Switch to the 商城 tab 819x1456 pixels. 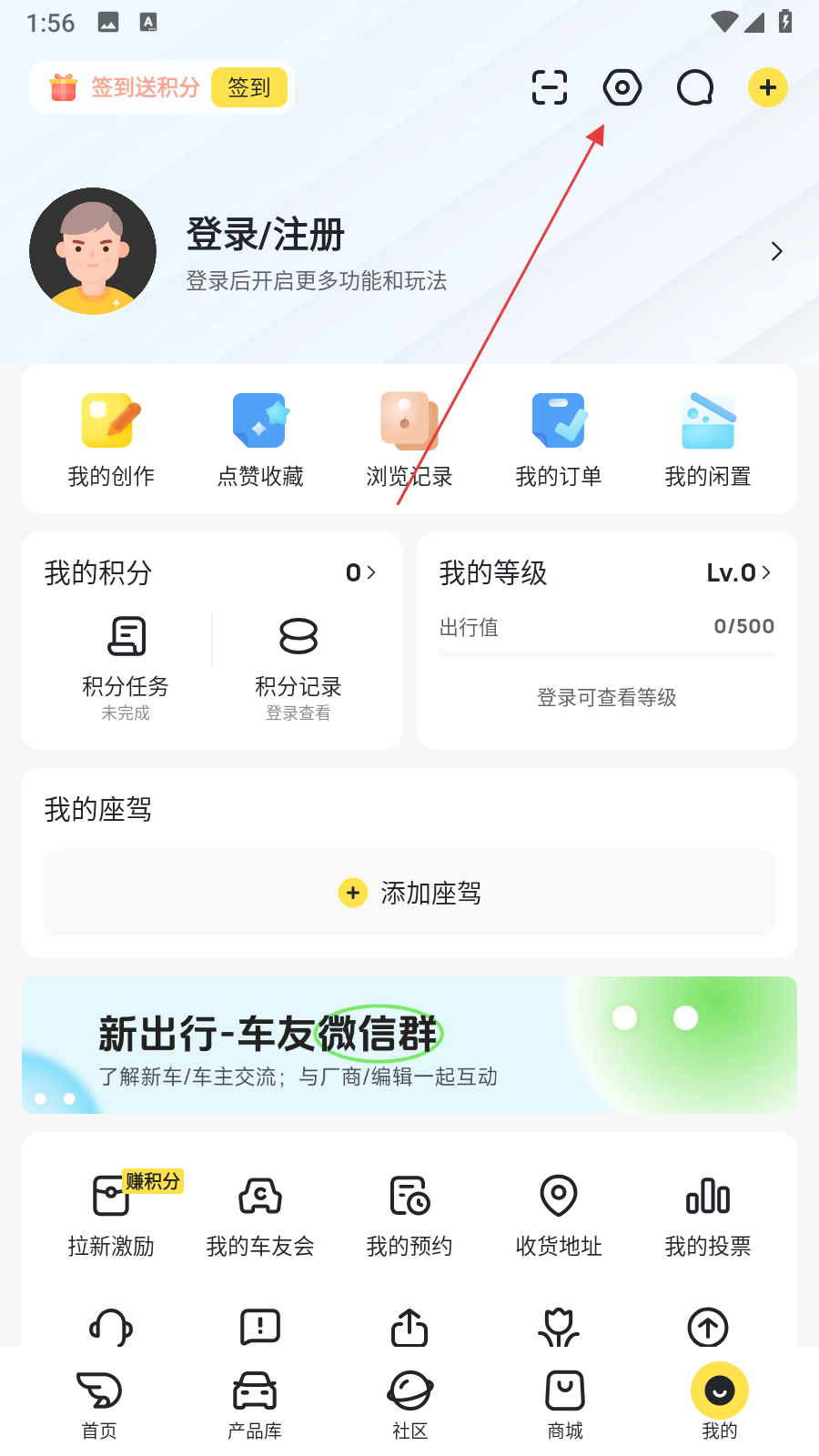565,1403
